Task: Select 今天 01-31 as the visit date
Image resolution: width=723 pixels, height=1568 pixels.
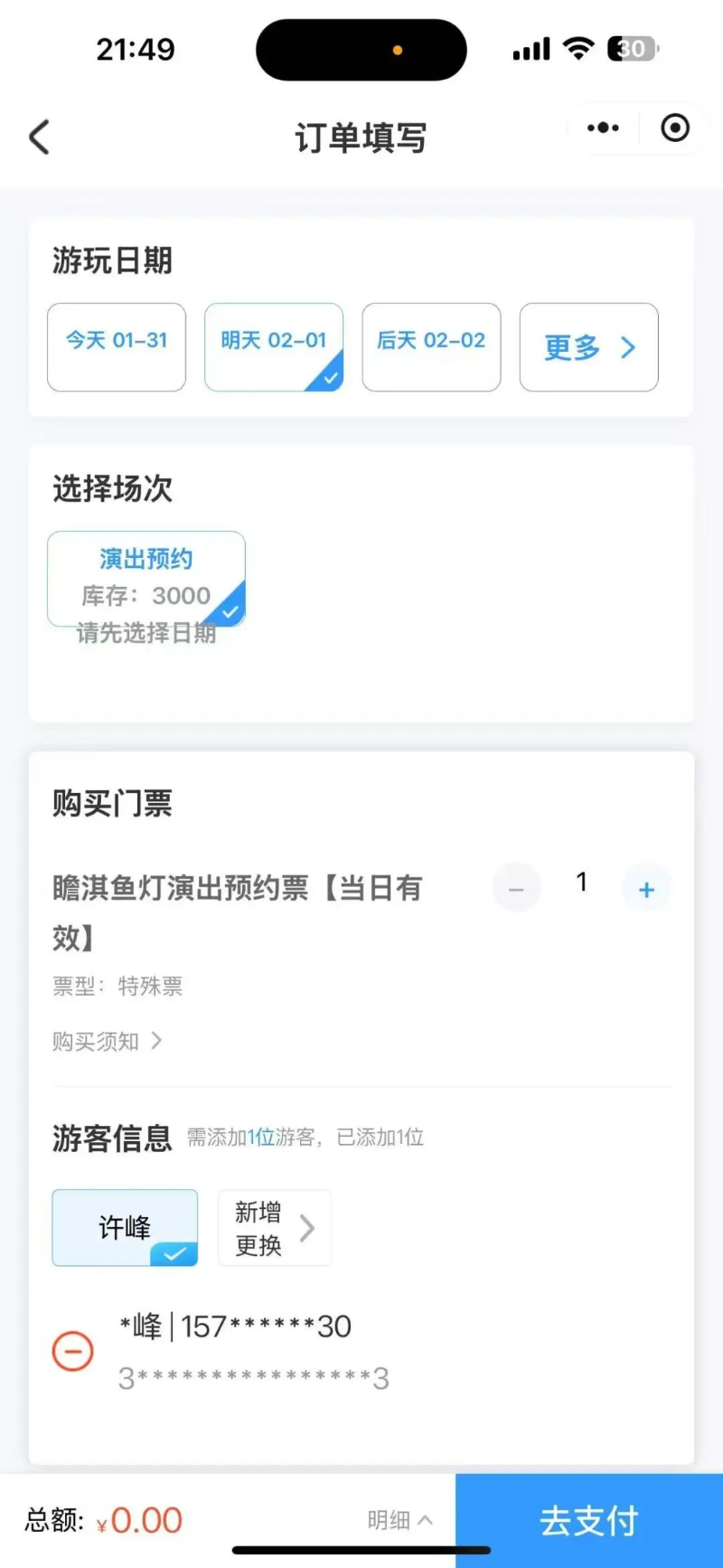Action: click(x=117, y=346)
